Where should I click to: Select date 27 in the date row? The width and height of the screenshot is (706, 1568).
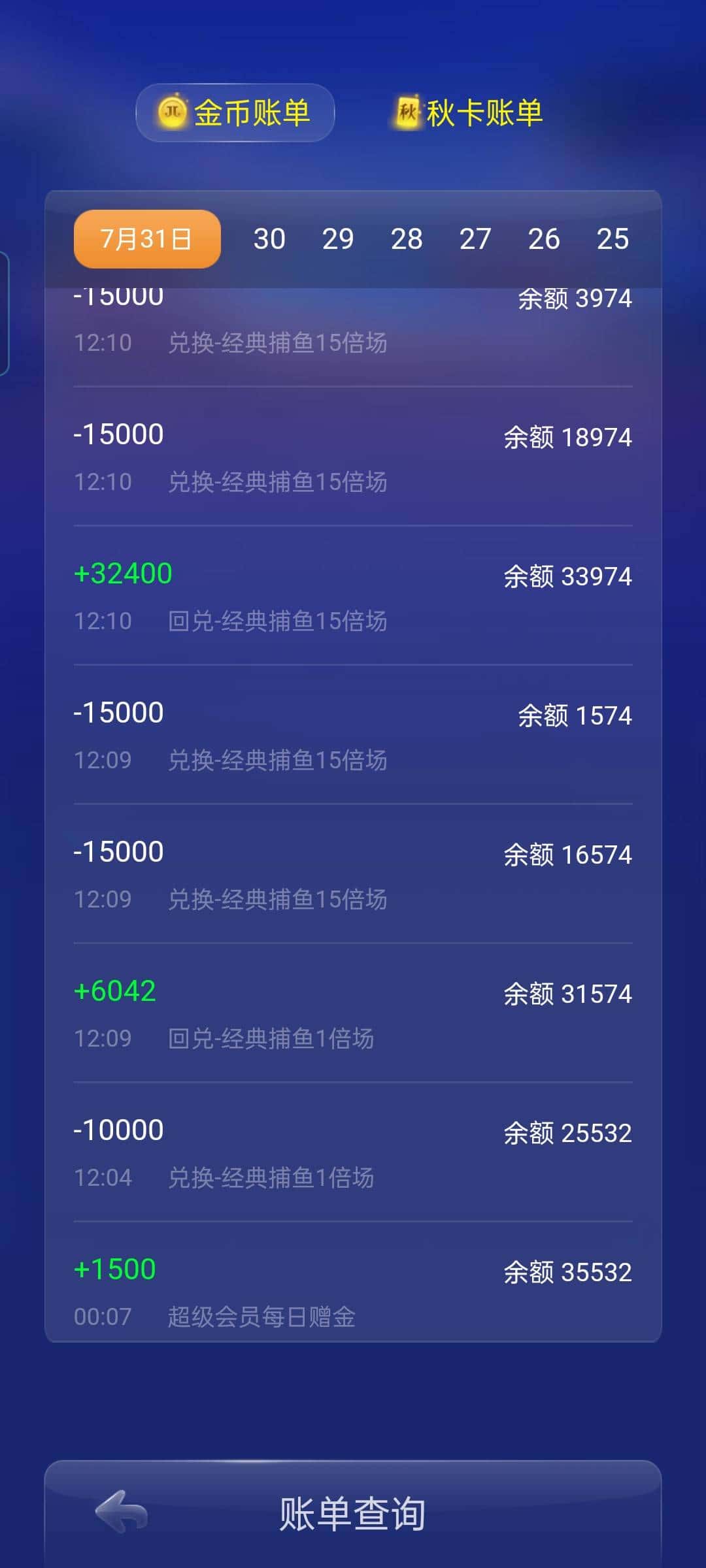click(477, 239)
